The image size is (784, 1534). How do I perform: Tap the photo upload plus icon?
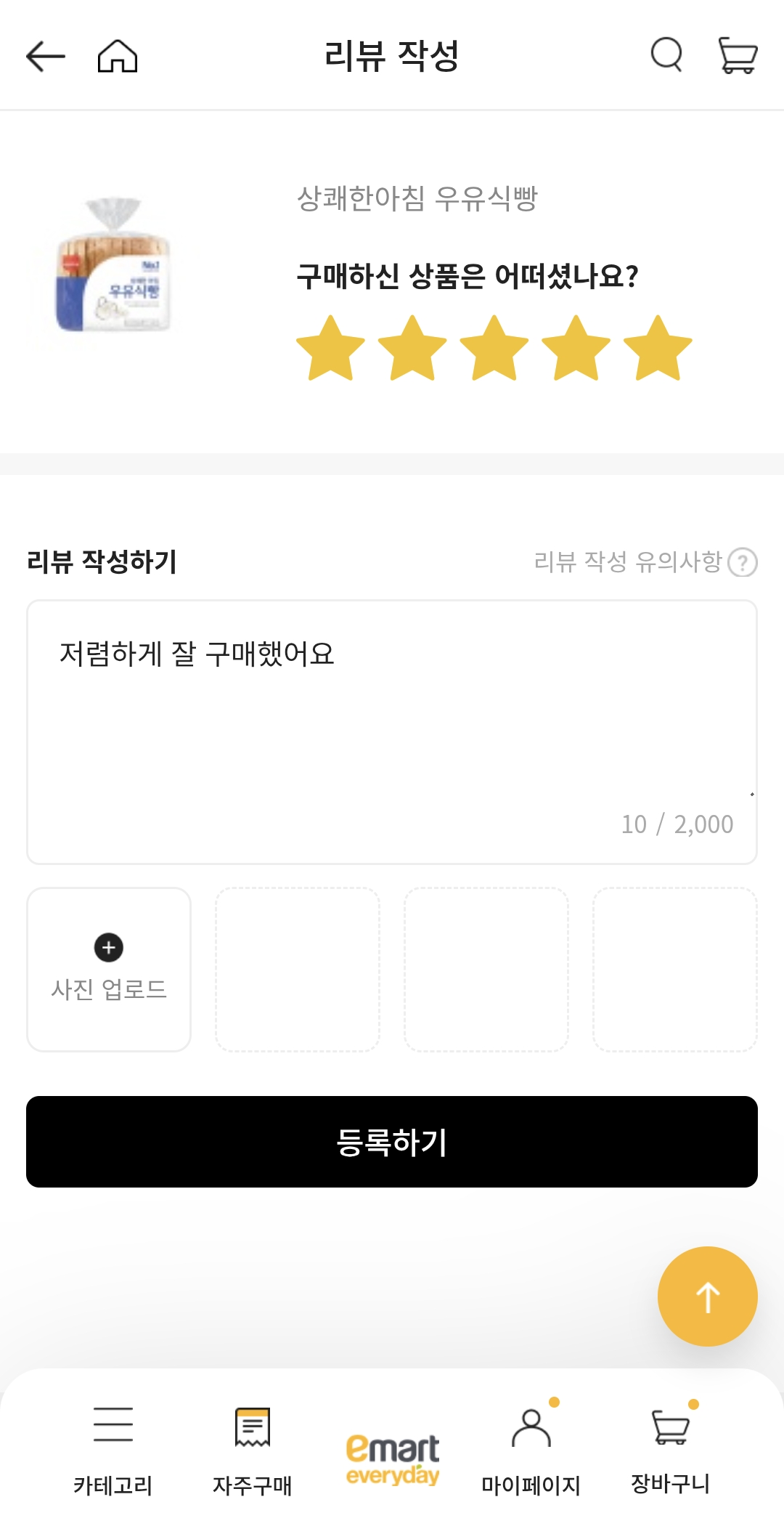click(x=108, y=948)
